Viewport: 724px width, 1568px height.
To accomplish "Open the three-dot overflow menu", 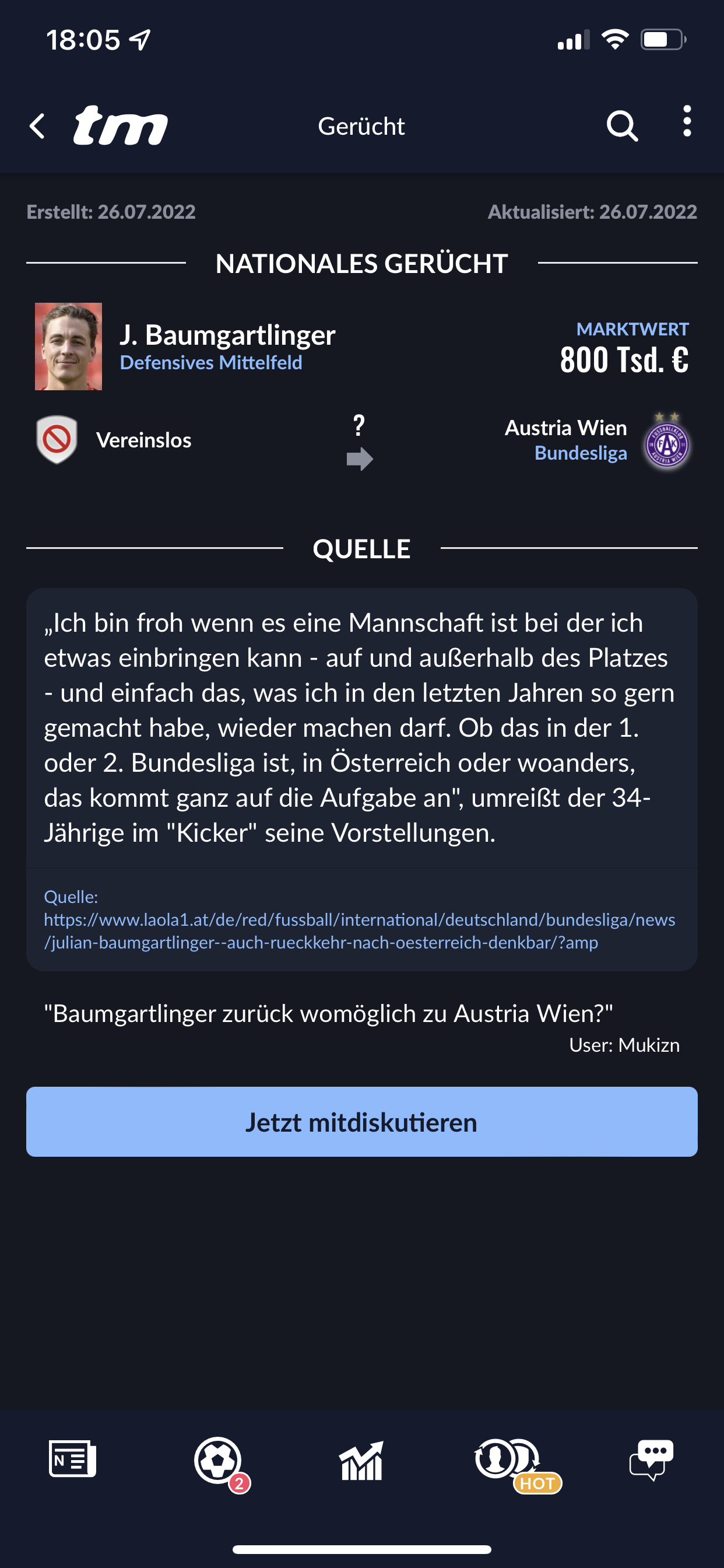I will click(x=687, y=121).
